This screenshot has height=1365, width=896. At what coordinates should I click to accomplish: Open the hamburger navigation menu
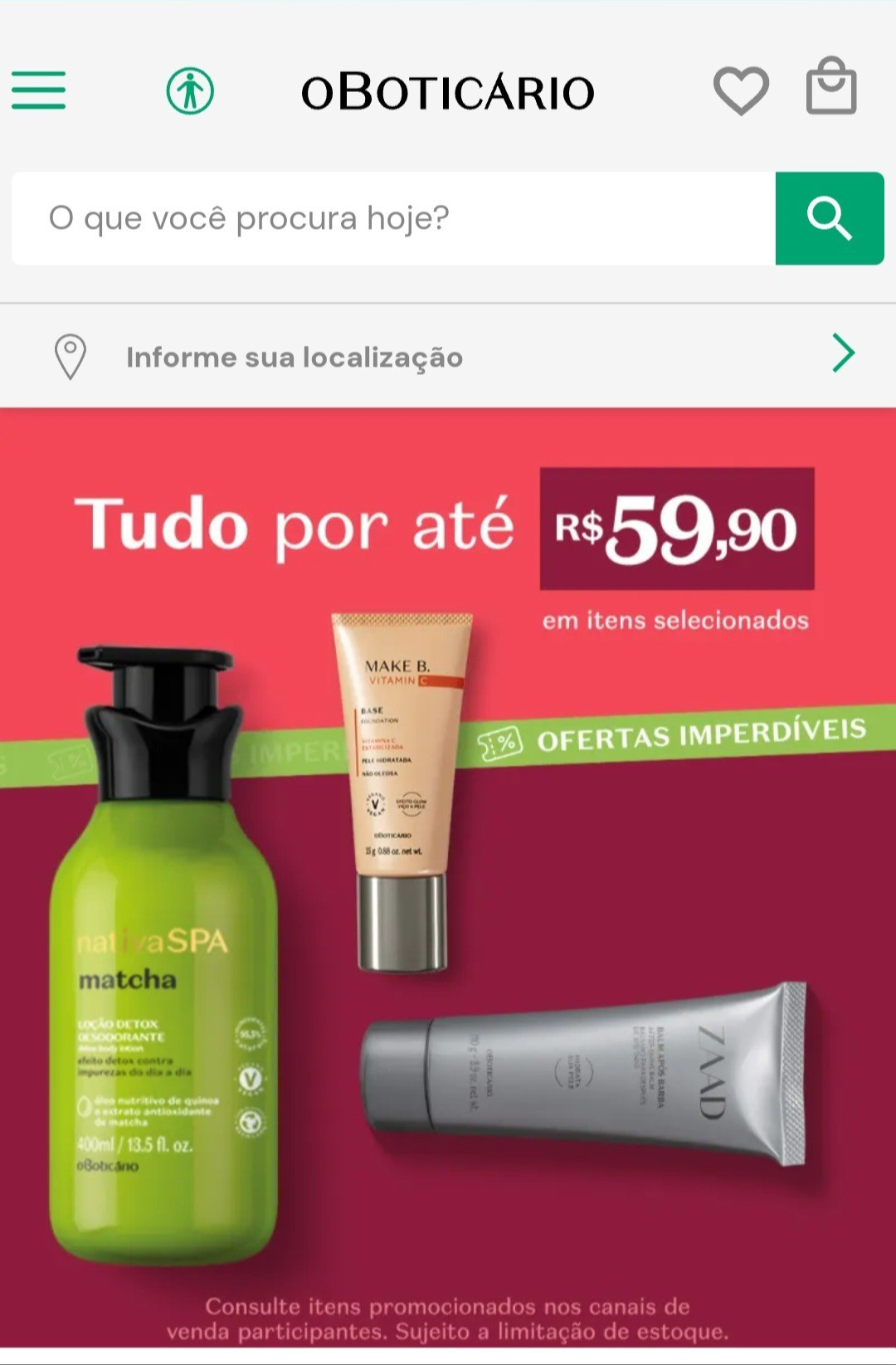[37, 91]
